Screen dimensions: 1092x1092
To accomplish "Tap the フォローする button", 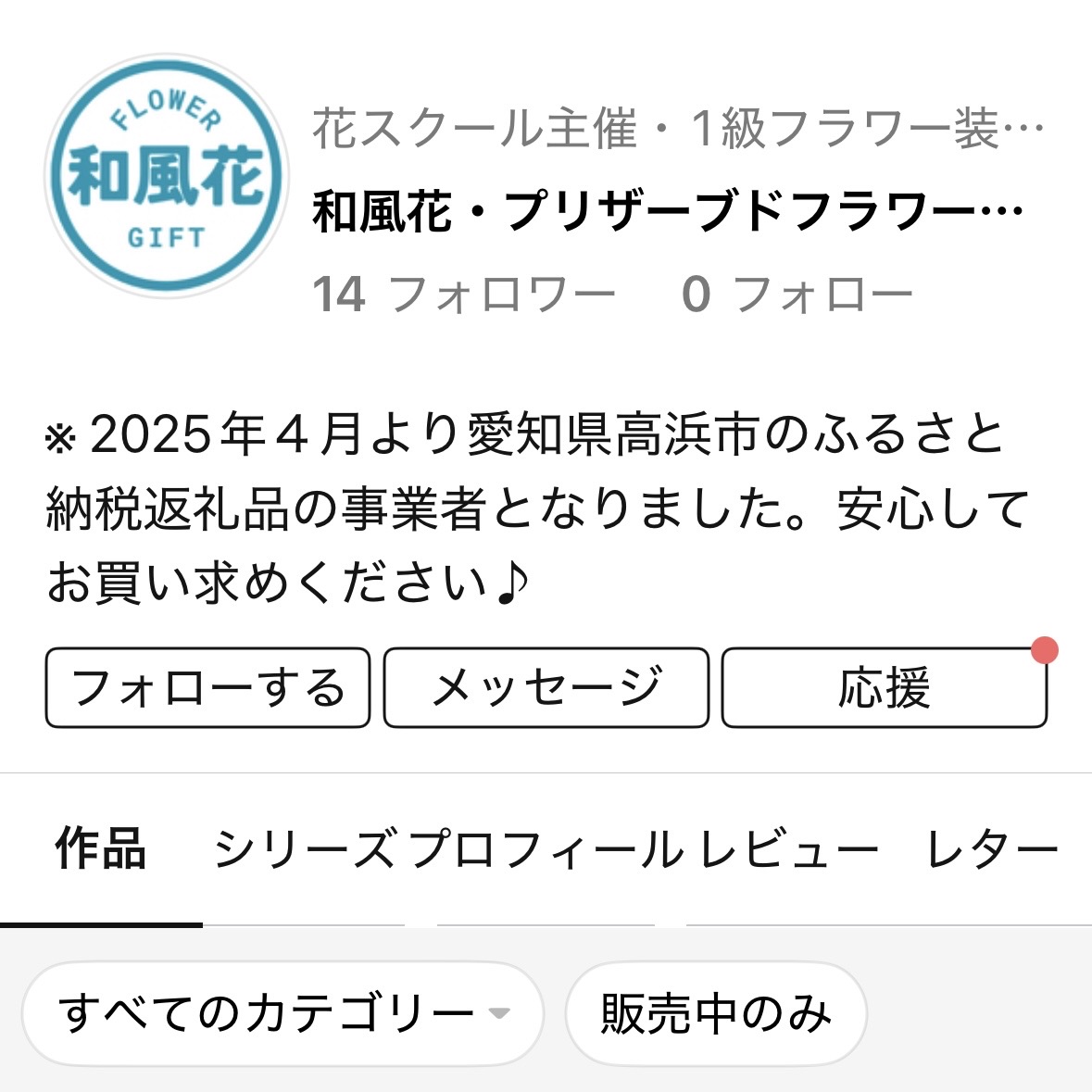I will (207, 688).
